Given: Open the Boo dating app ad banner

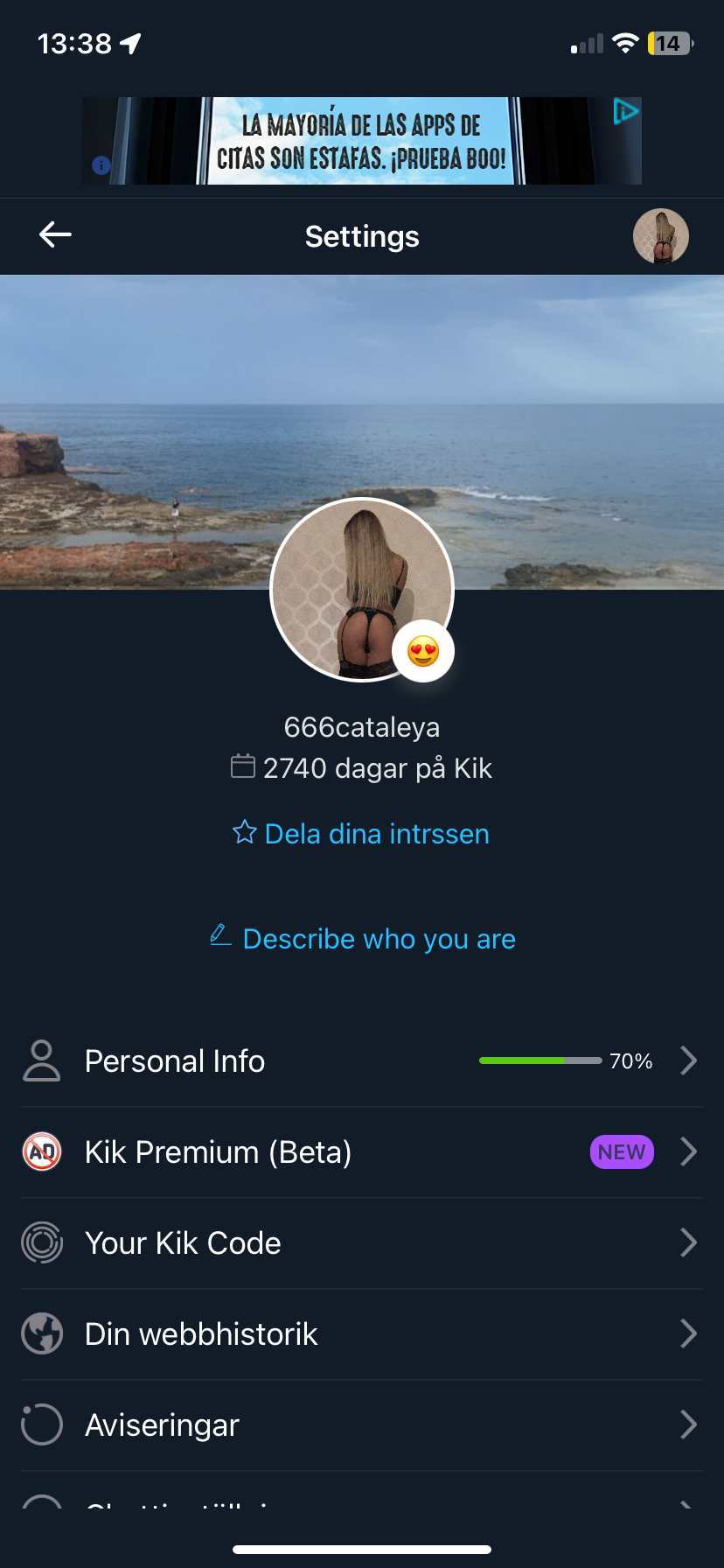Looking at the screenshot, I should click(x=362, y=141).
